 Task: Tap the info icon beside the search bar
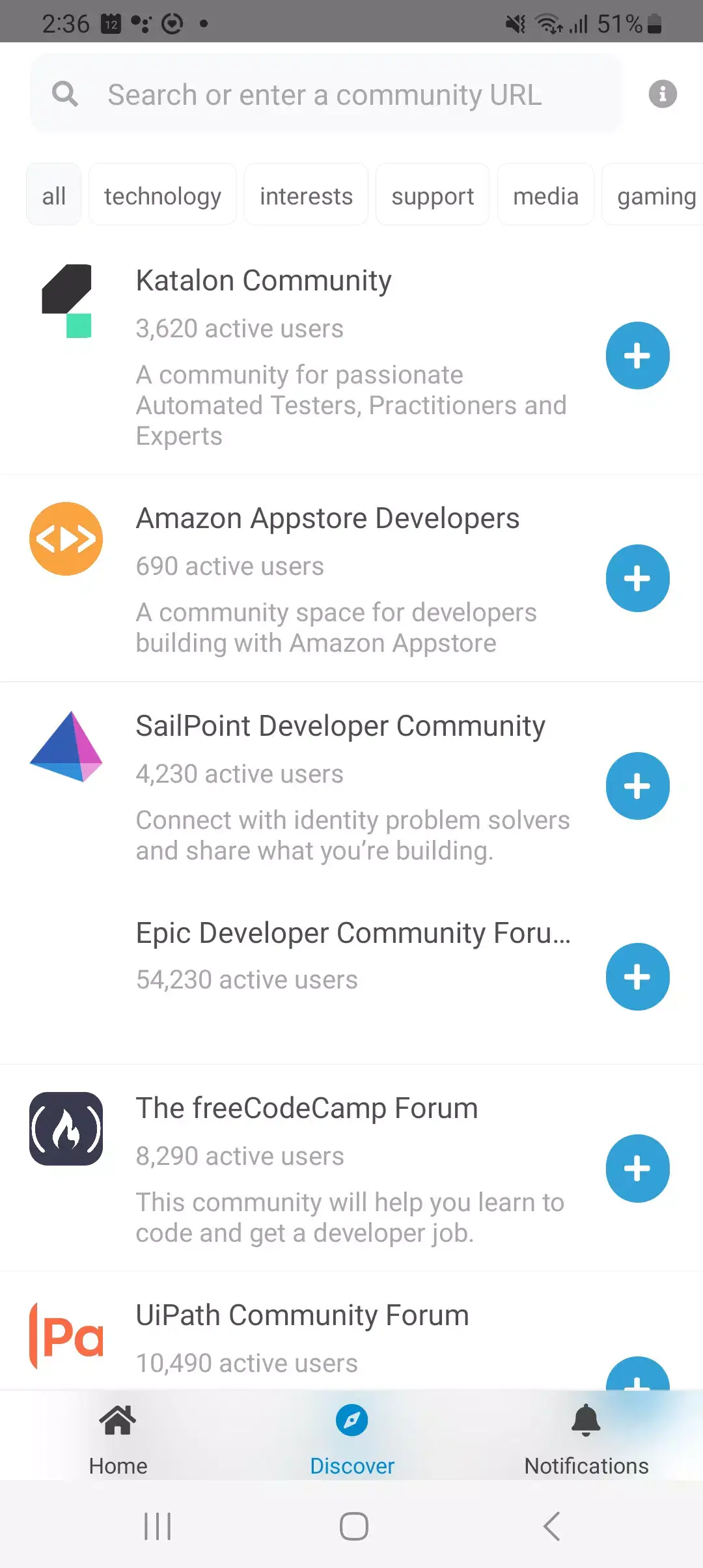pyautogui.click(x=662, y=94)
